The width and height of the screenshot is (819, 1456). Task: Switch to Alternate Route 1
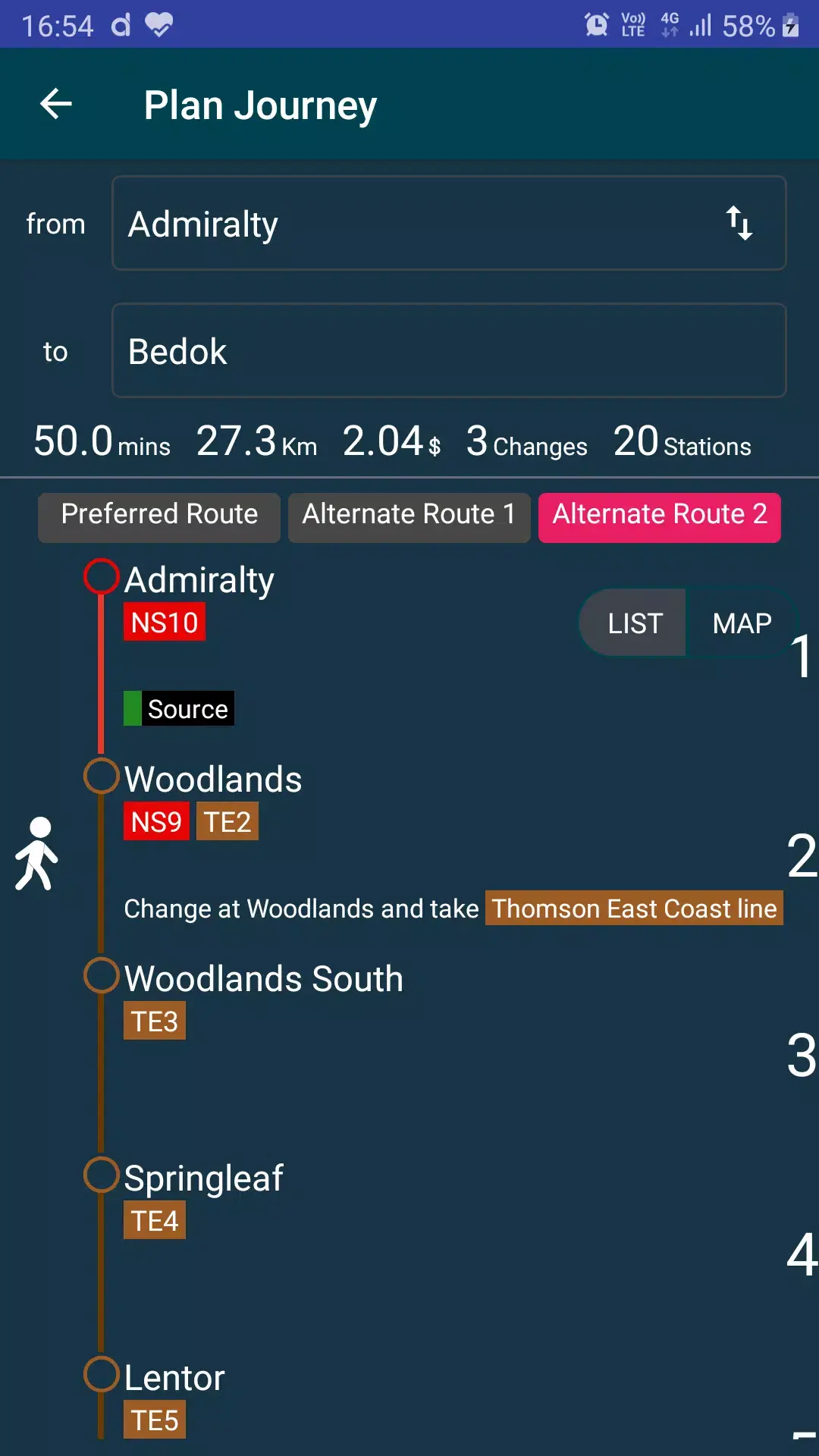[x=409, y=516]
